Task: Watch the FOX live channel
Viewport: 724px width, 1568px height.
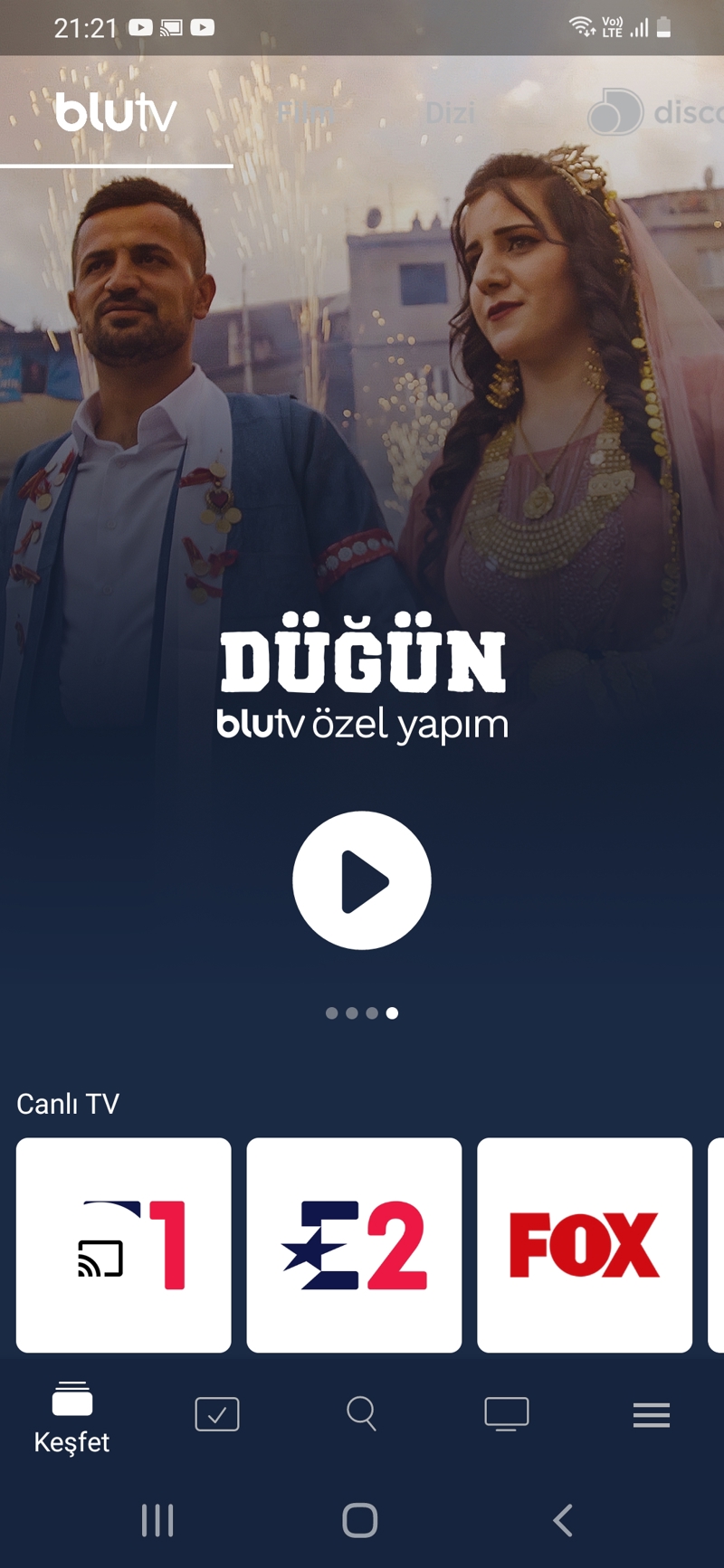Action: tap(585, 1244)
